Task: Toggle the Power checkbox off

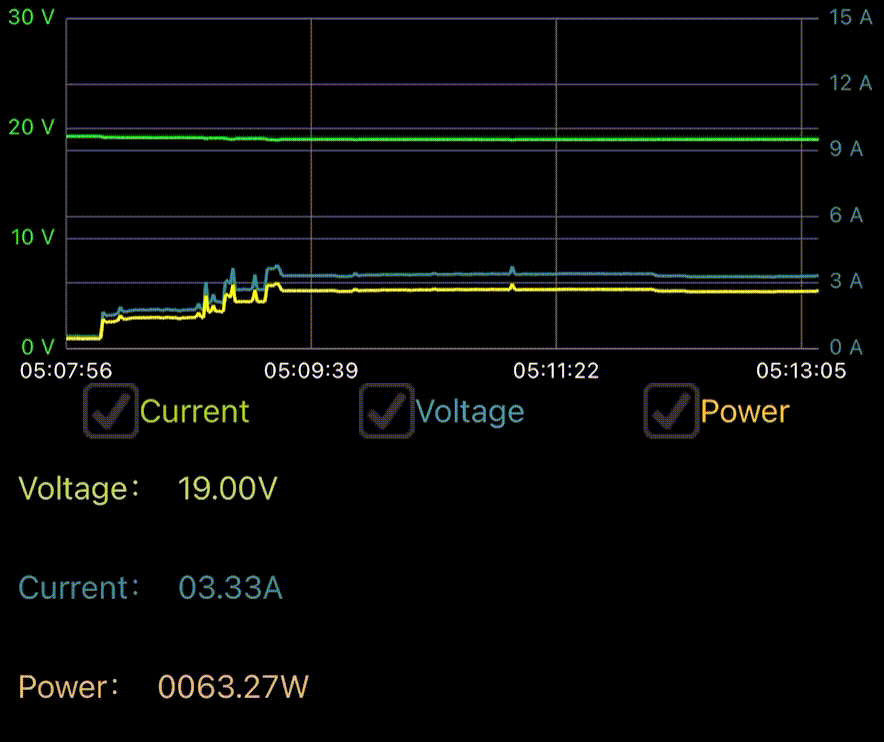Action: 670,411
